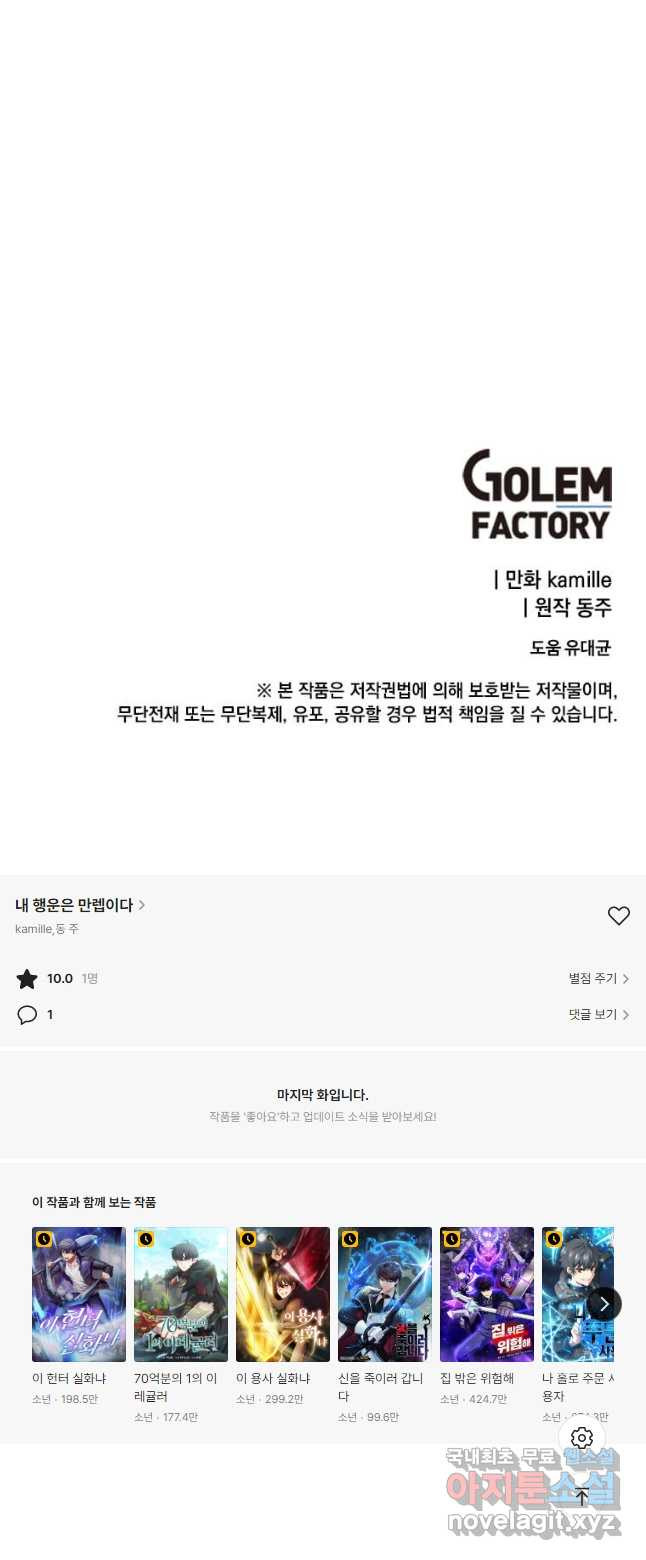The height and width of the screenshot is (1560, 646).
Task: Open 70억분의 1의 이레귤러 webtoon
Action: [181, 1294]
